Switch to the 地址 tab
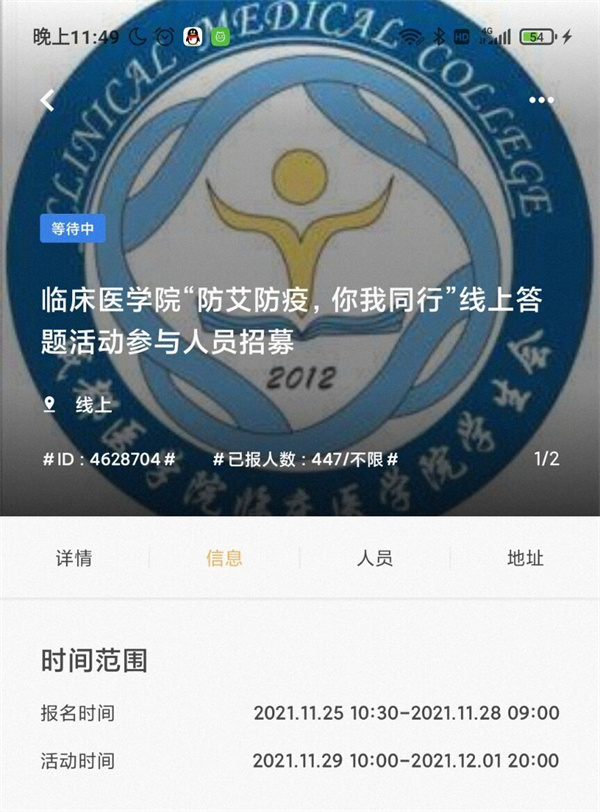 coord(525,559)
